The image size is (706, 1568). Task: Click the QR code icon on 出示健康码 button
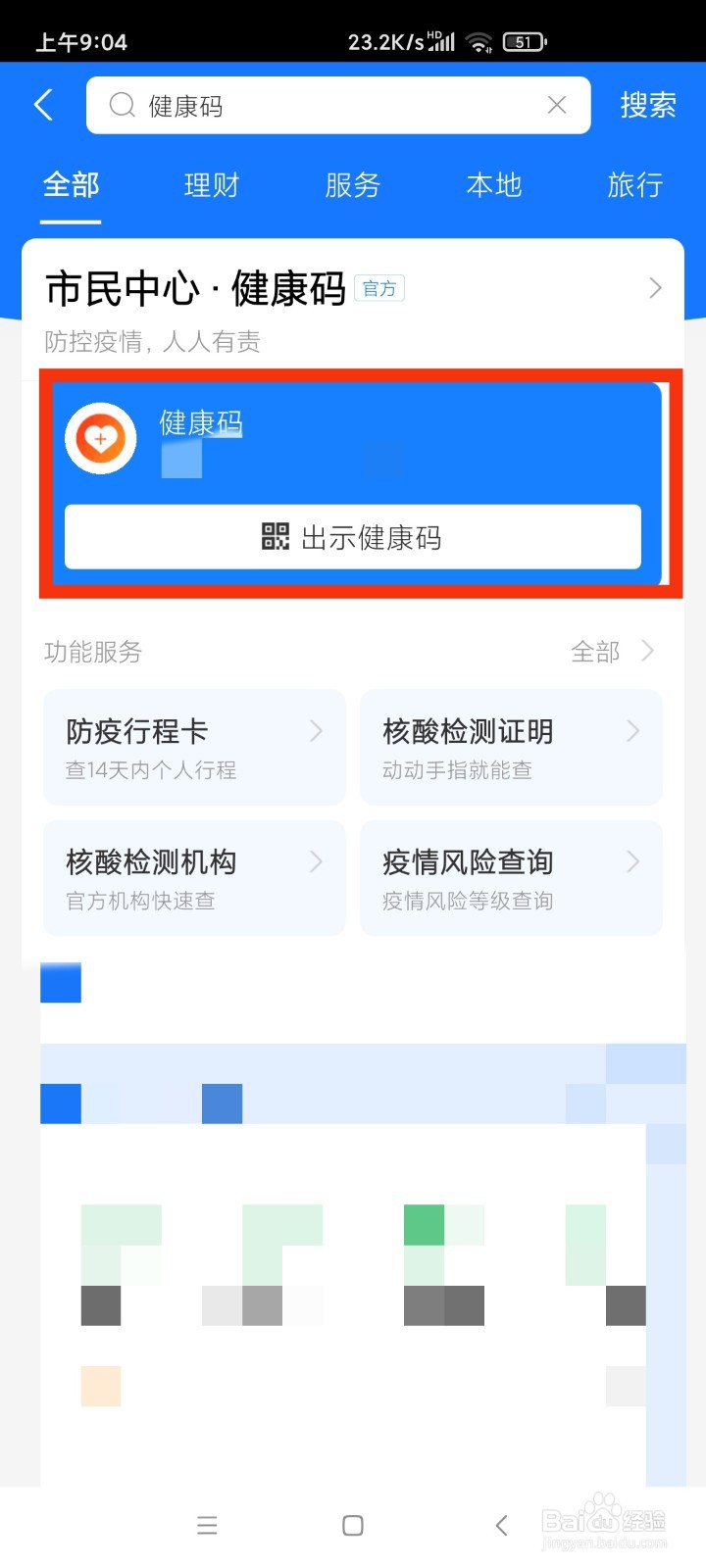(x=277, y=537)
